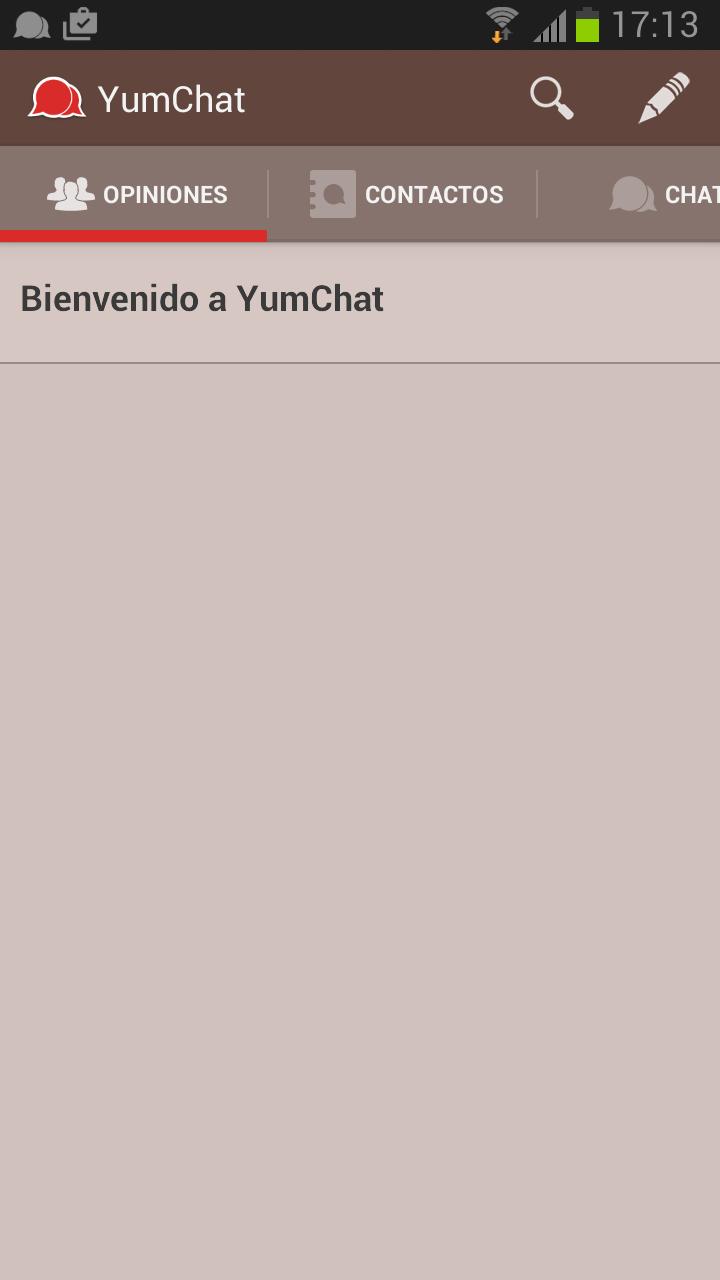Open the partially visible CHAT tab

(x=670, y=193)
